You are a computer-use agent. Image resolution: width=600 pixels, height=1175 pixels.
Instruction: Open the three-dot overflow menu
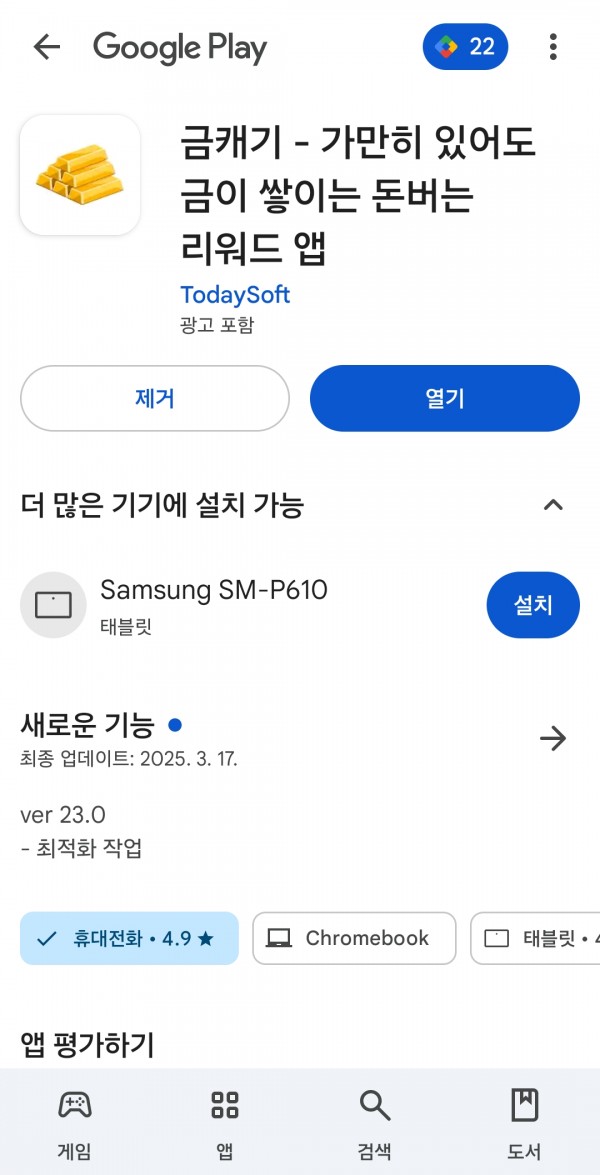point(553,47)
